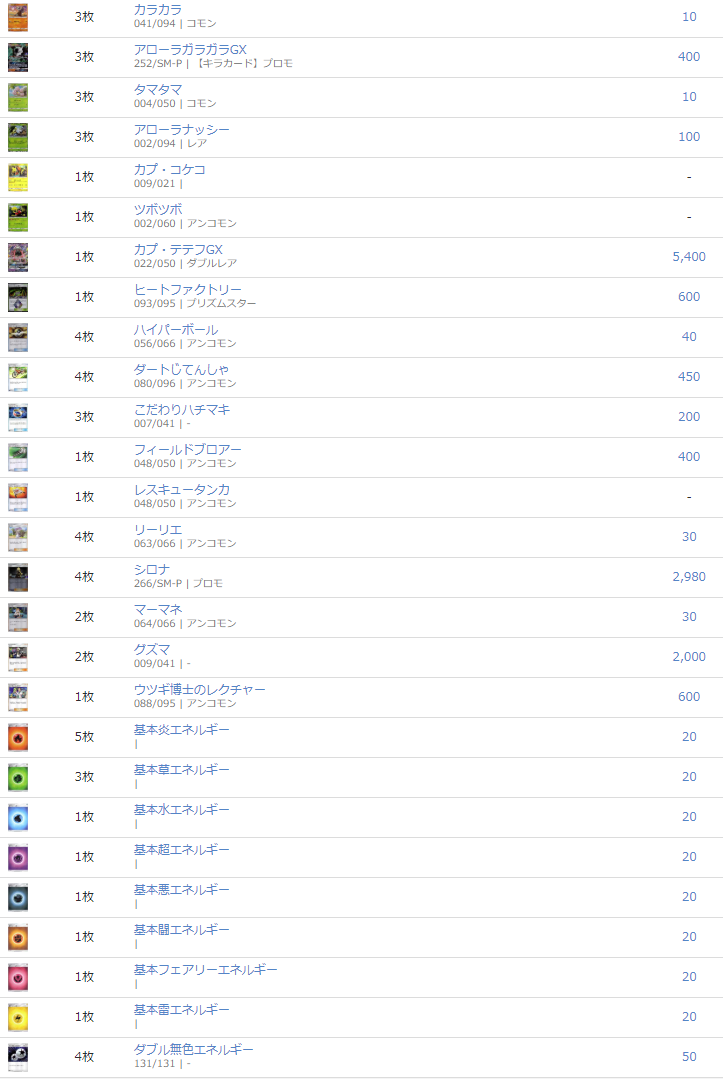Image resolution: width=723 pixels, height=1079 pixels.
Task: View the グズマ card details
Action: 152,649
